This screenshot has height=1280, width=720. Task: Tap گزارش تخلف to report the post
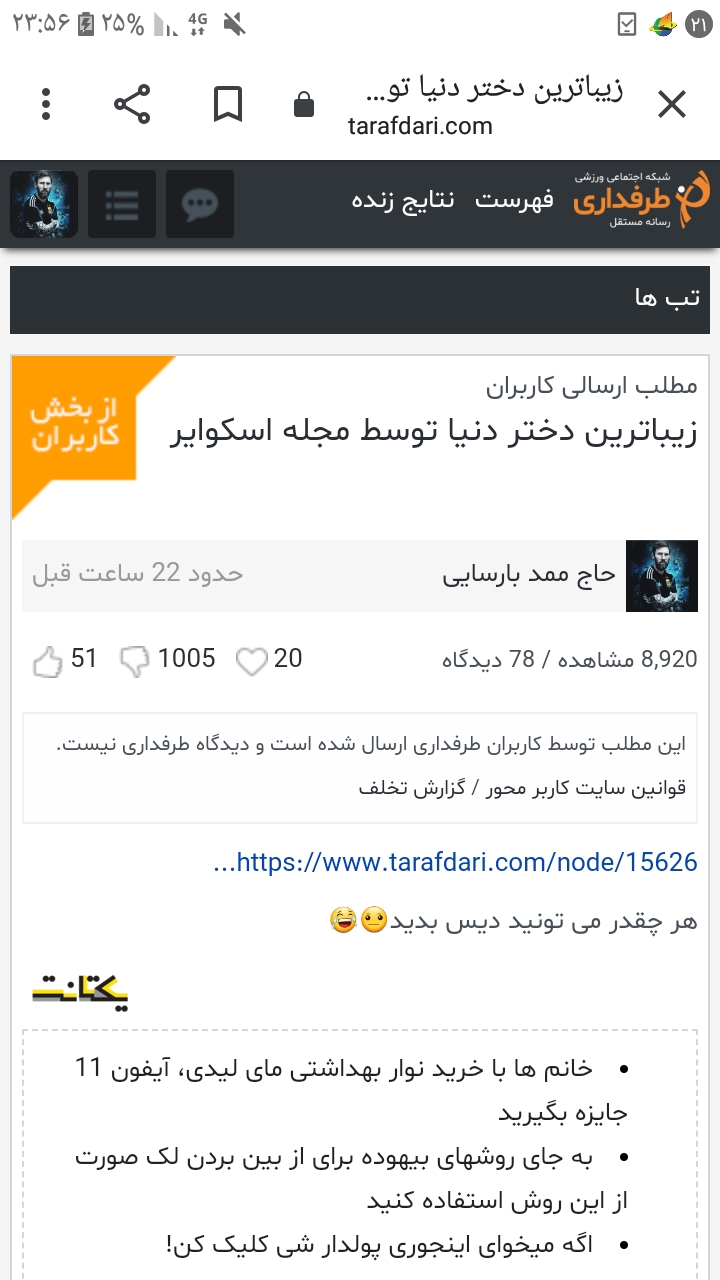pos(414,788)
